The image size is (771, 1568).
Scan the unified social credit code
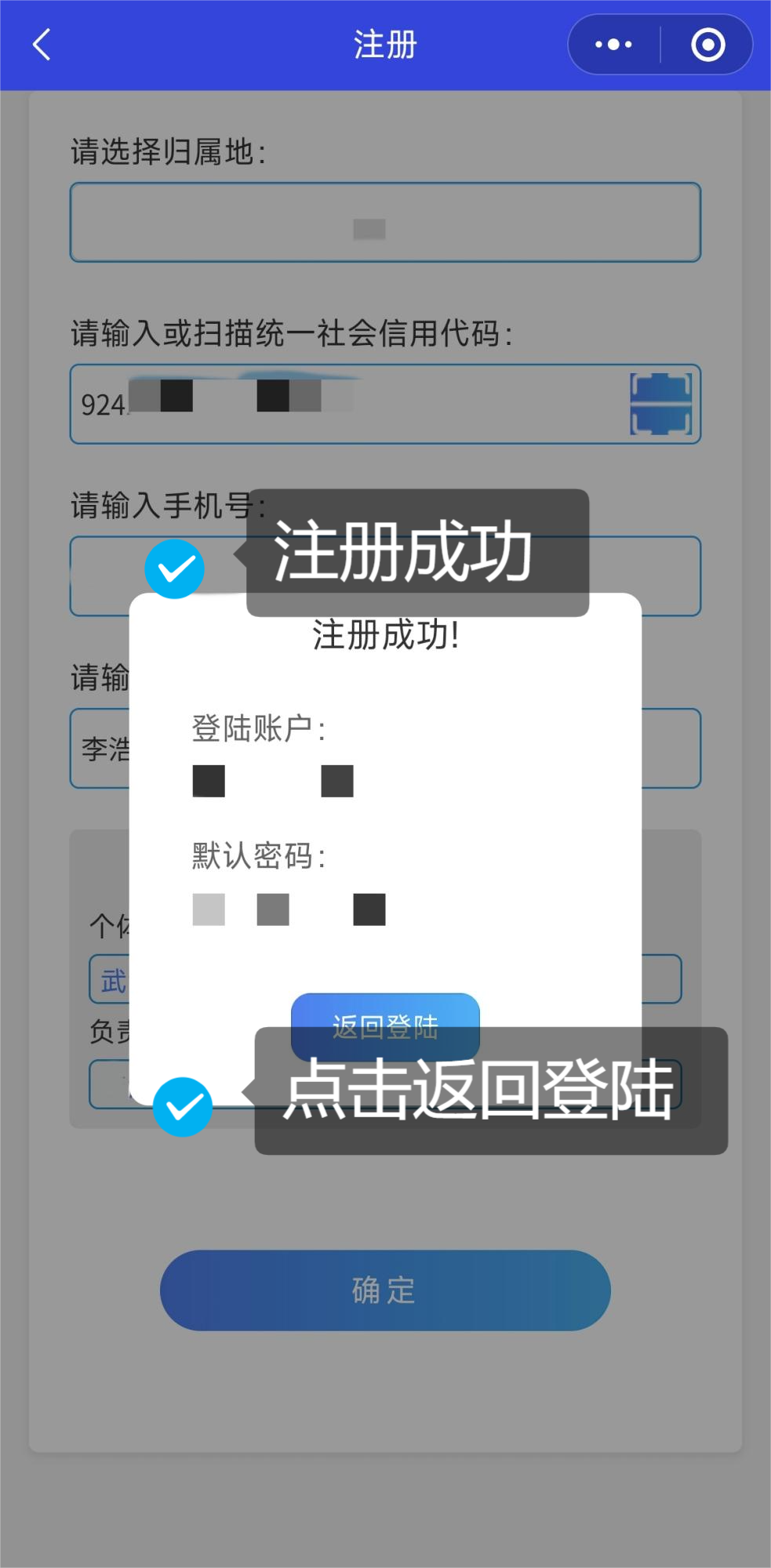pyautogui.click(x=660, y=404)
